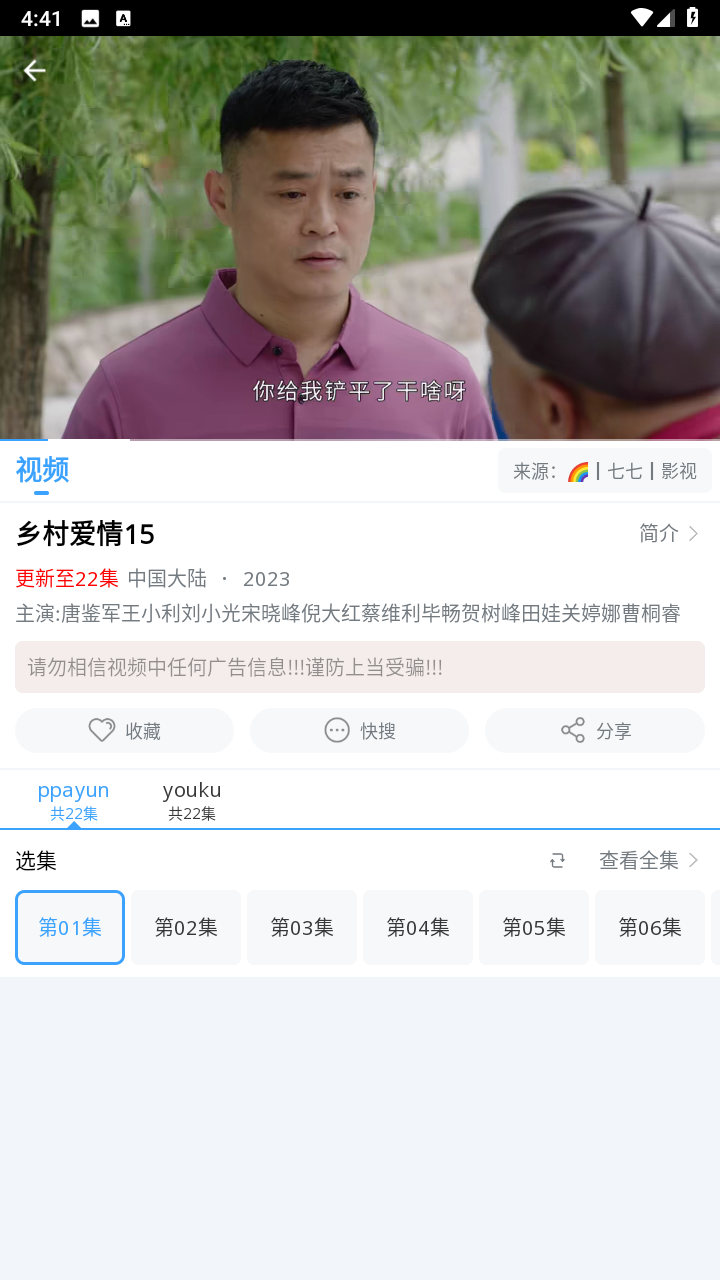The image size is (720, 1280).
Task: Tap the back arrow to exit
Action: [x=35, y=70]
